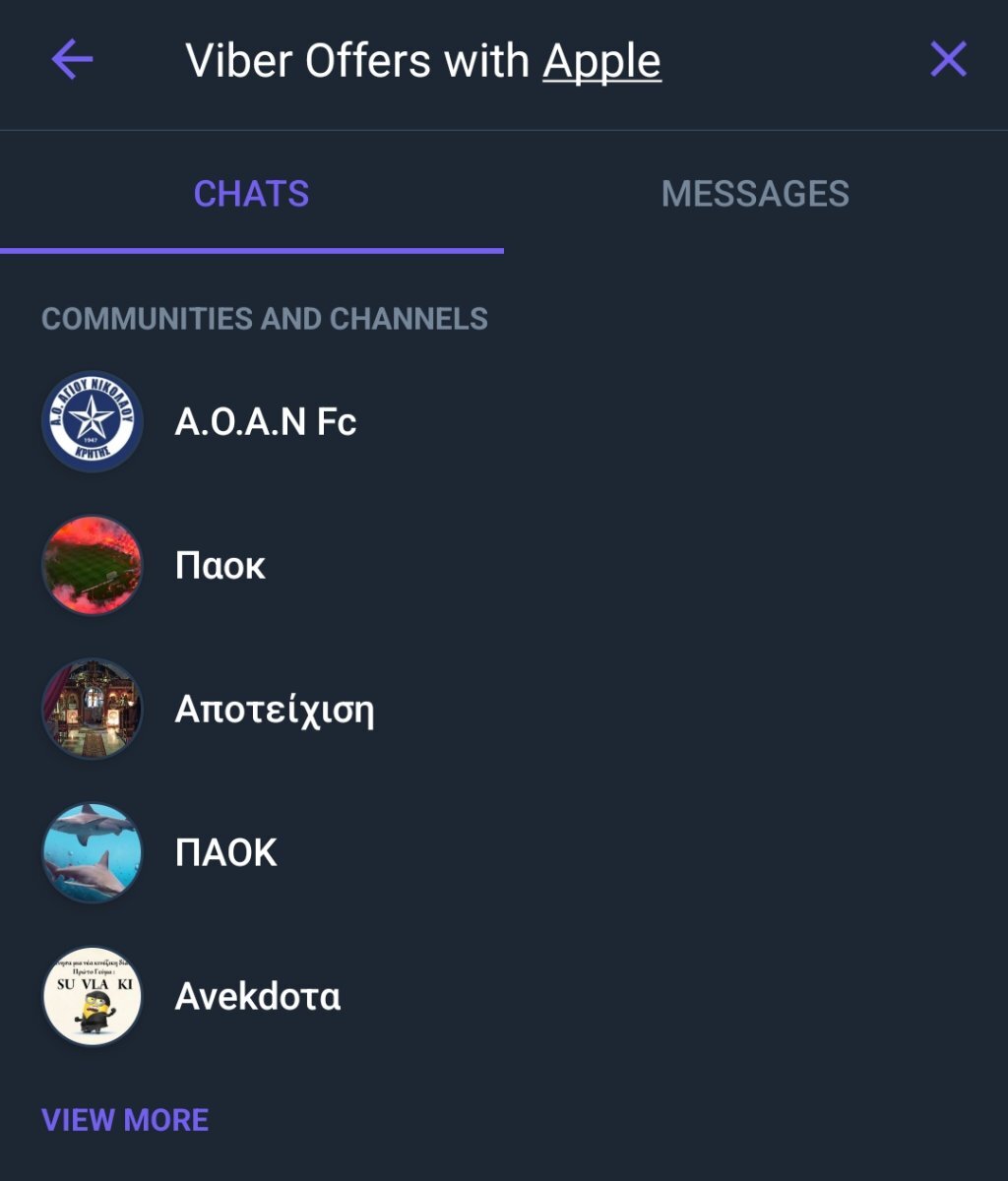The image size is (1008, 1181).
Task: Open the Avekdoτα community
Action: [x=257, y=997]
